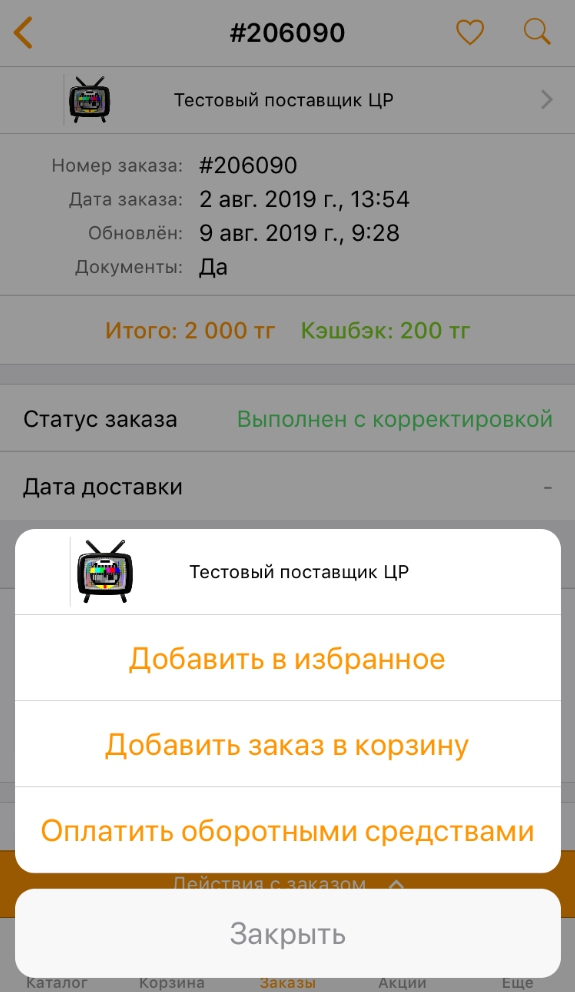The height and width of the screenshot is (992, 575).
Task: Dismiss the sheet with "Закрыть"
Action: click(287, 934)
